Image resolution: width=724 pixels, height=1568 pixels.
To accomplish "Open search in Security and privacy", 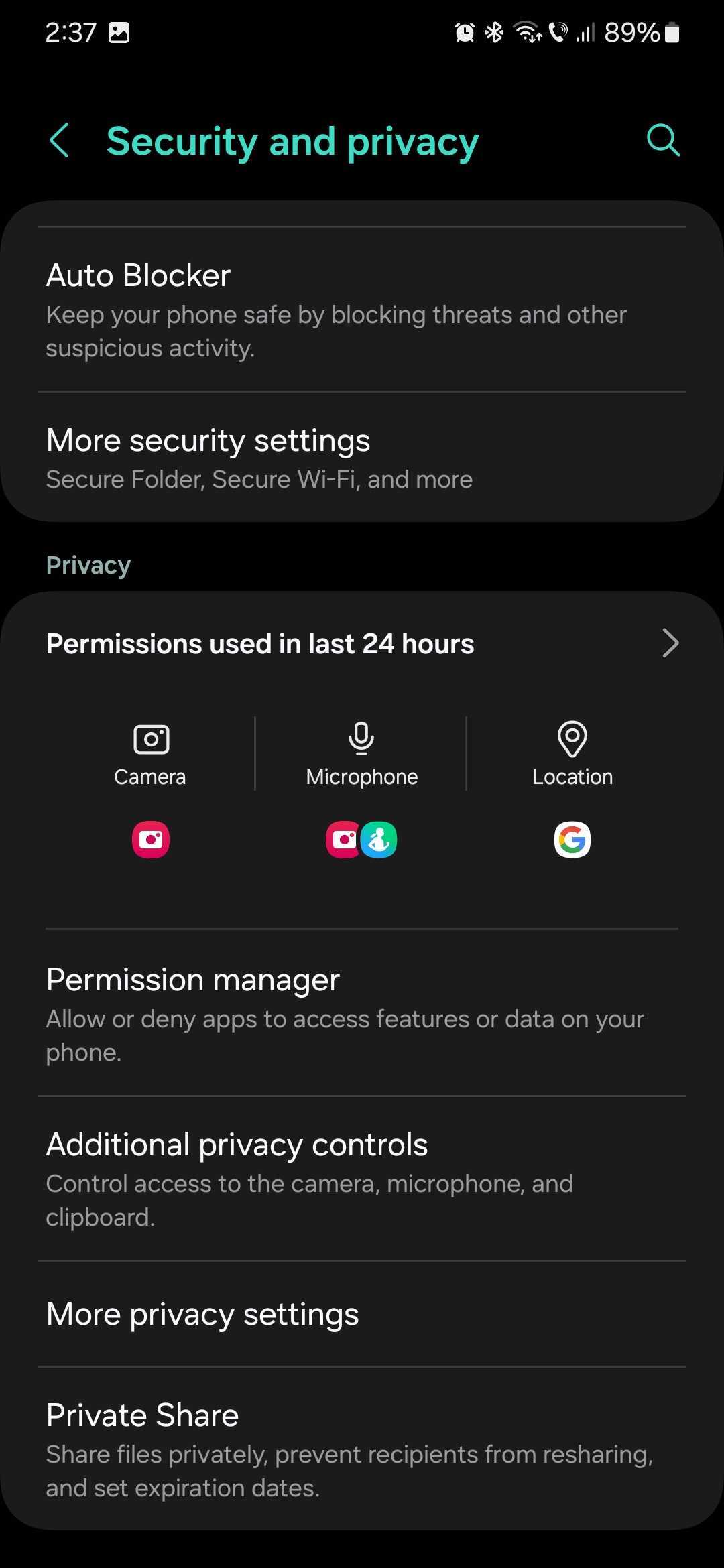I will pyautogui.click(x=663, y=141).
